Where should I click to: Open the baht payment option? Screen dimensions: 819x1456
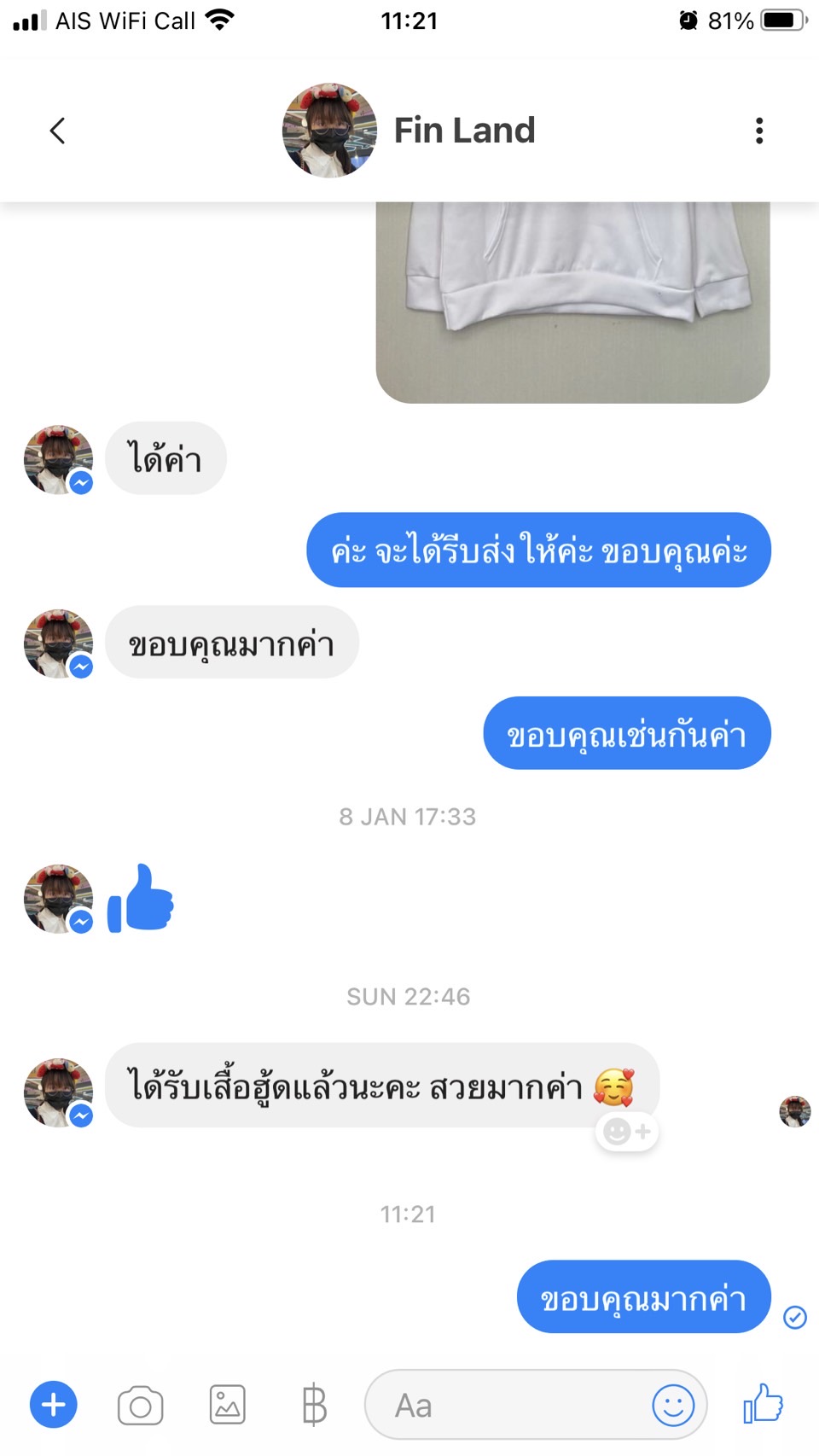314,1405
